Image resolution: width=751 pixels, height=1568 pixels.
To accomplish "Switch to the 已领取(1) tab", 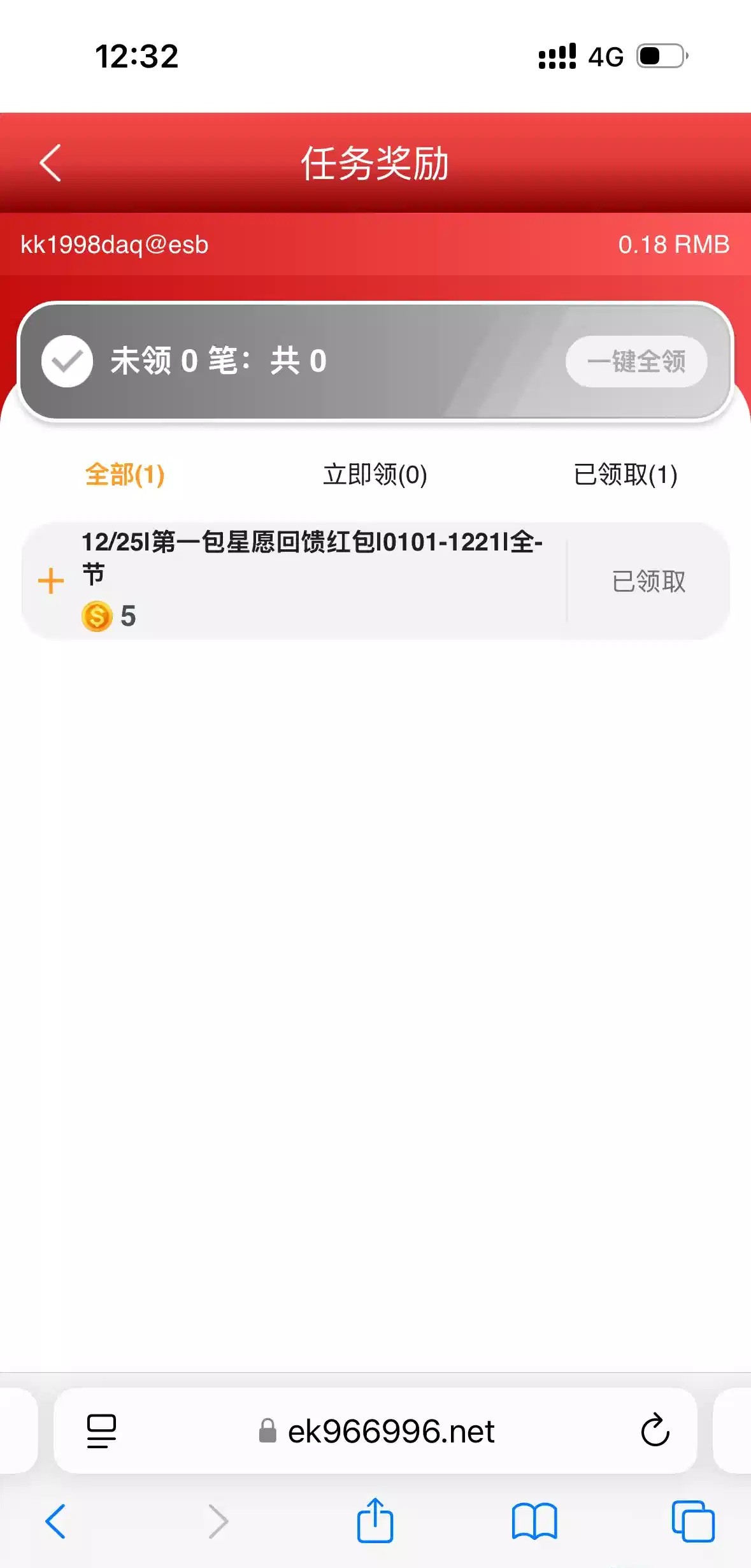I will click(x=626, y=475).
